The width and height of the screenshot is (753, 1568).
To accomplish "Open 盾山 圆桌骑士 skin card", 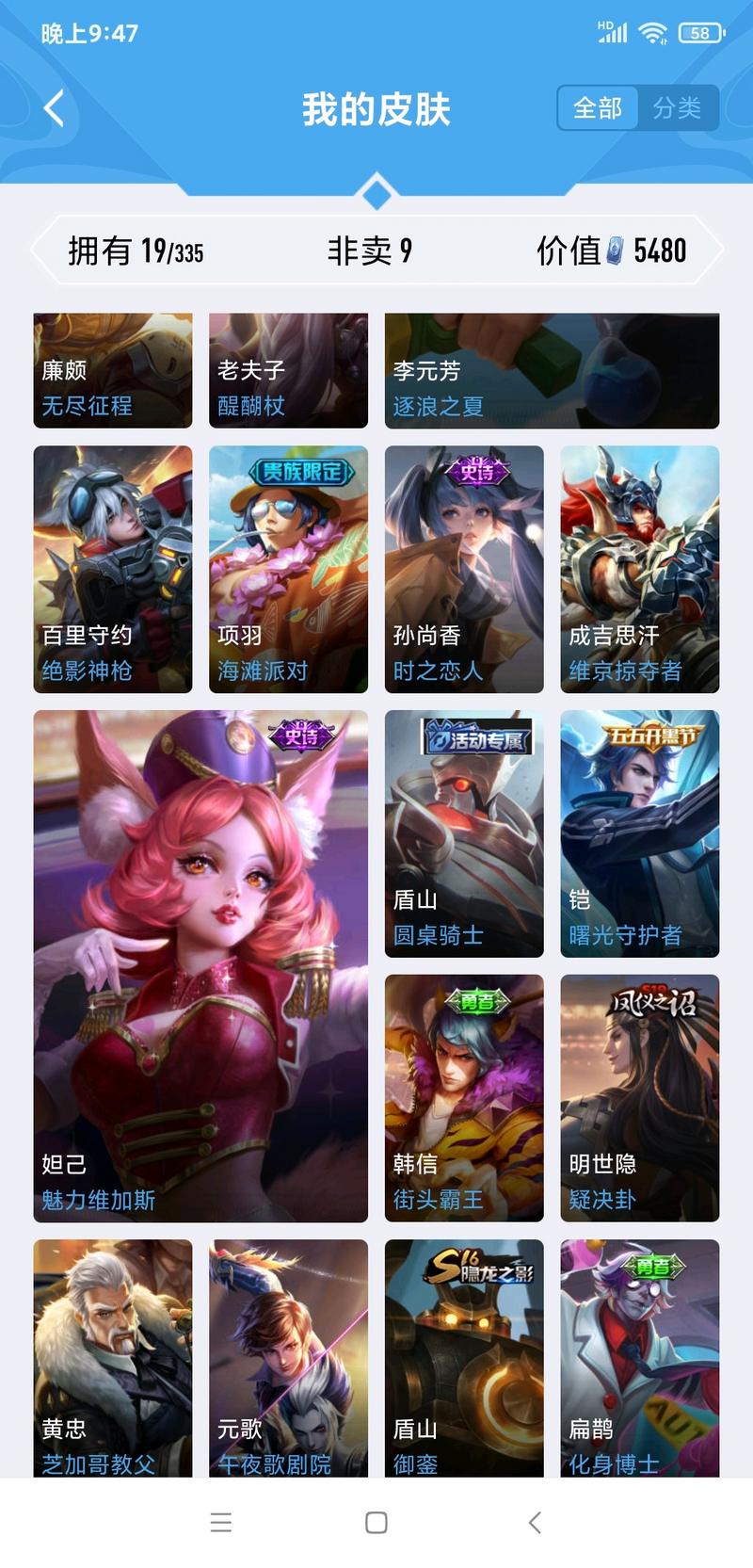I will coord(464,833).
